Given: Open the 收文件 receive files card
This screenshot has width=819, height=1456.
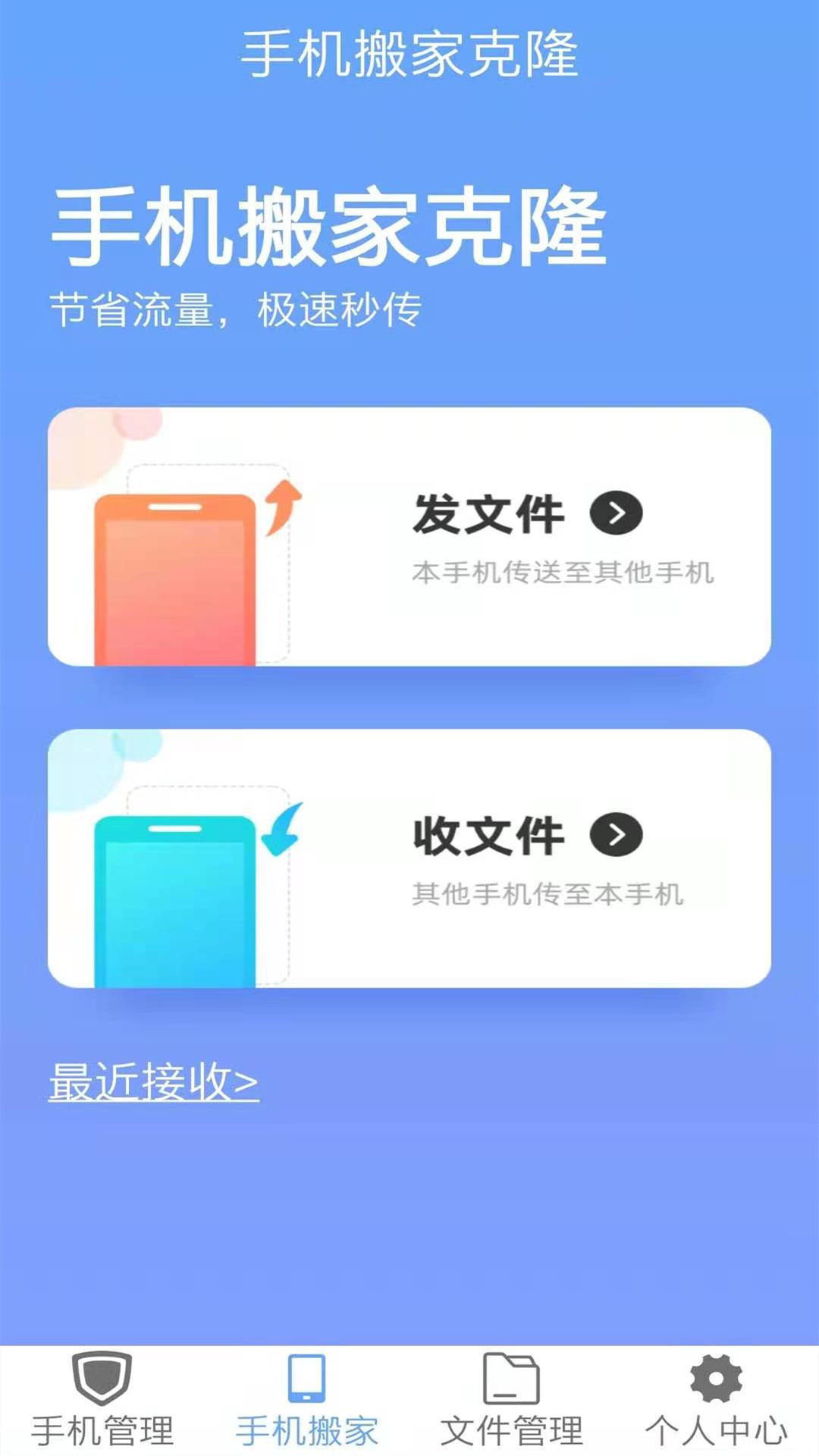Looking at the screenshot, I should point(409,858).
